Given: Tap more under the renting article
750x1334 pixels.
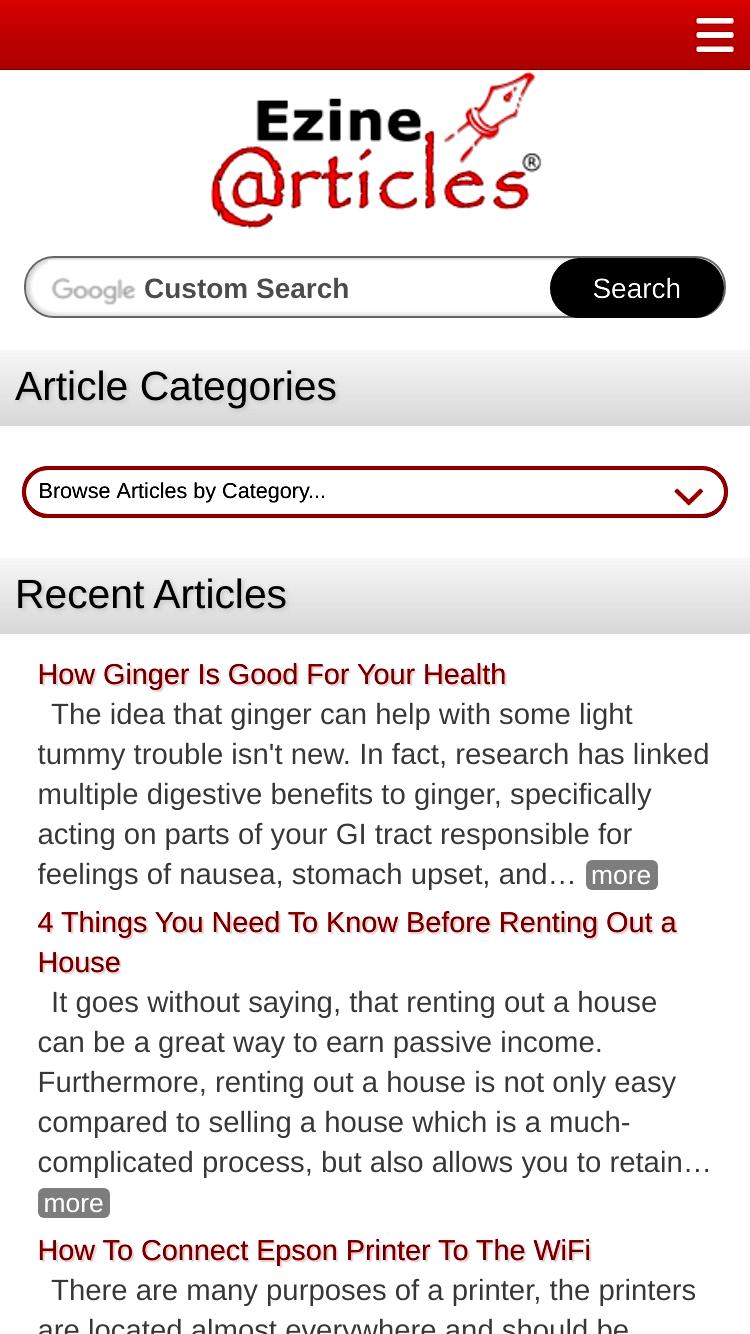Looking at the screenshot, I should click(73, 1203).
